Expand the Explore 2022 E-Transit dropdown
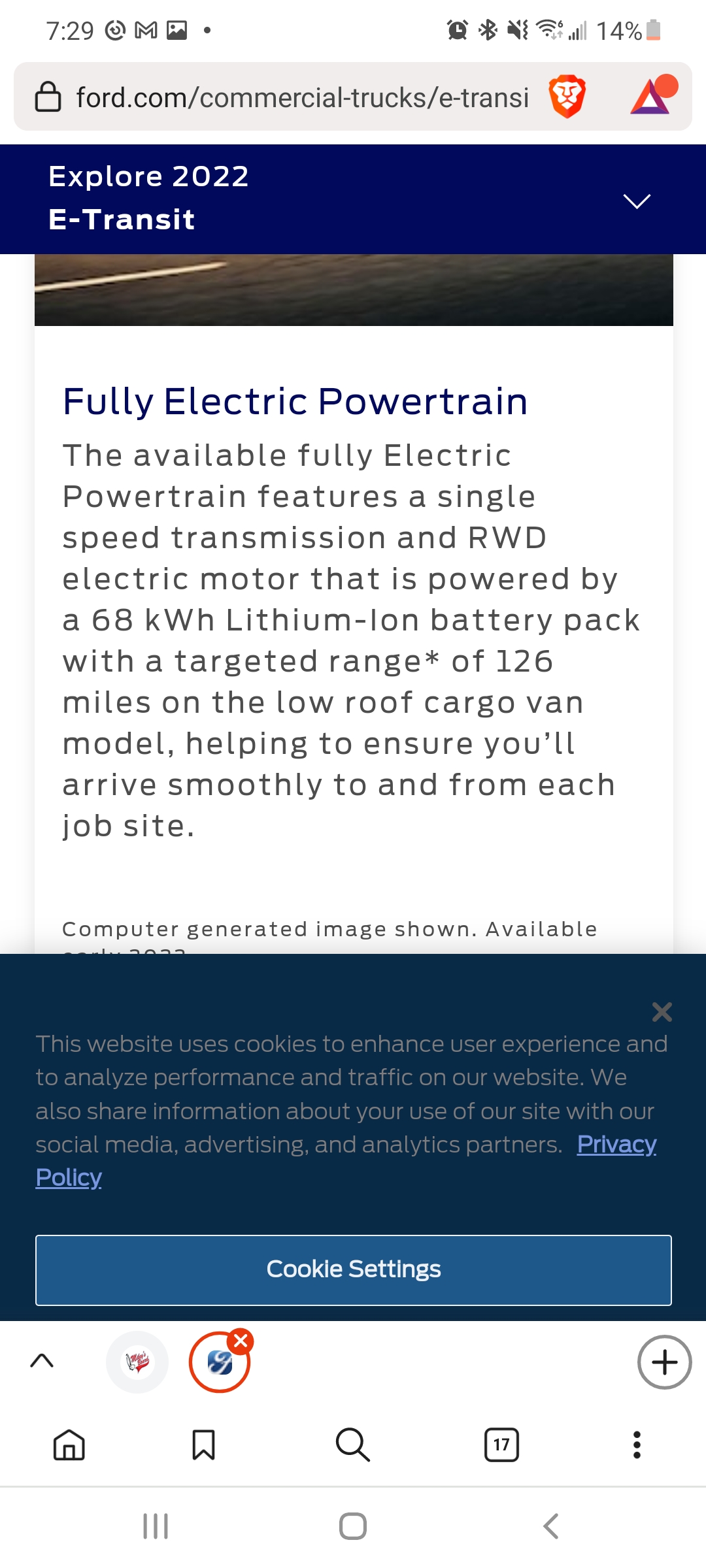The image size is (706, 1568). pyautogui.click(x=637, y=201)
